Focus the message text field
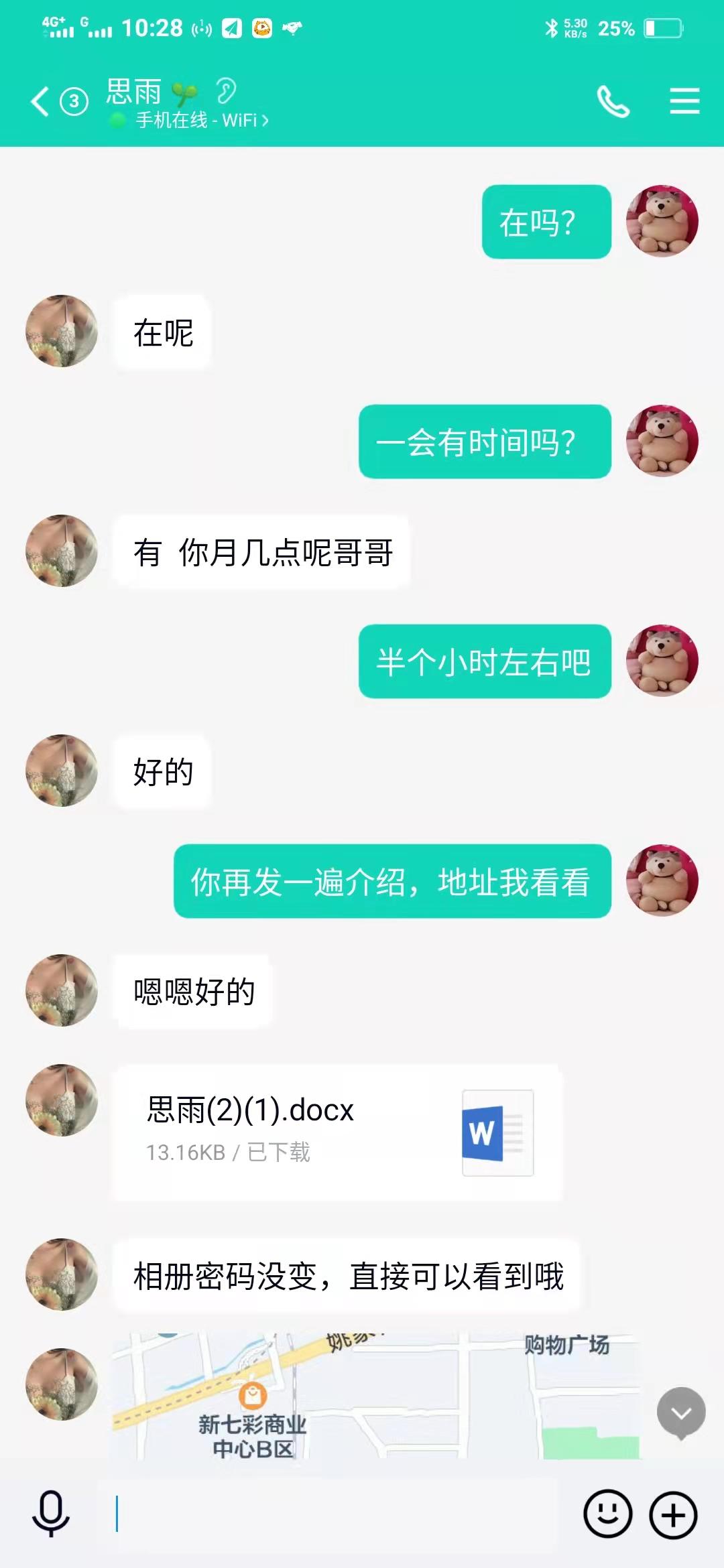The height and width of the screenshot is (1568, 724). pos(328,1514)
